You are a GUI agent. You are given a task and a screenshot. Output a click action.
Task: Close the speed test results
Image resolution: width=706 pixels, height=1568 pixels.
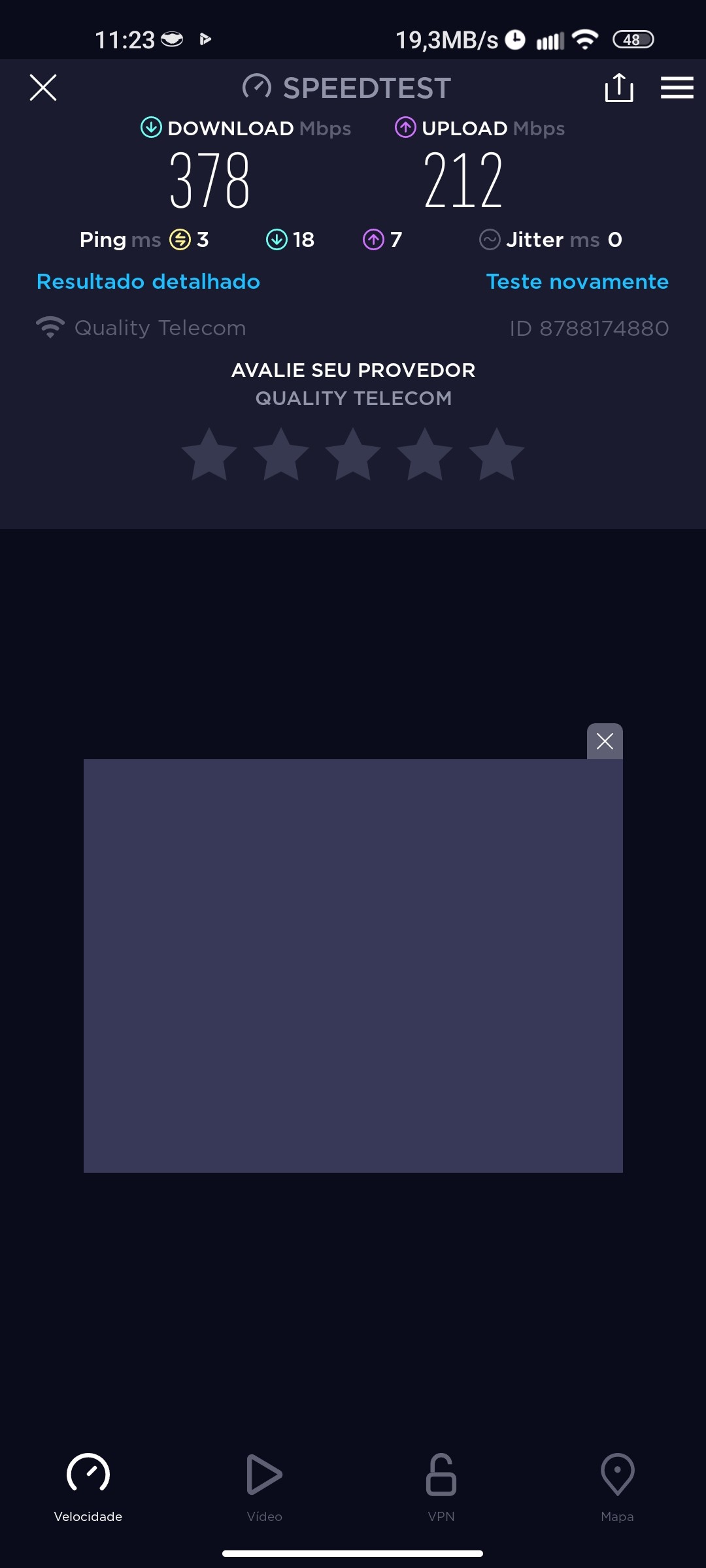43,88
